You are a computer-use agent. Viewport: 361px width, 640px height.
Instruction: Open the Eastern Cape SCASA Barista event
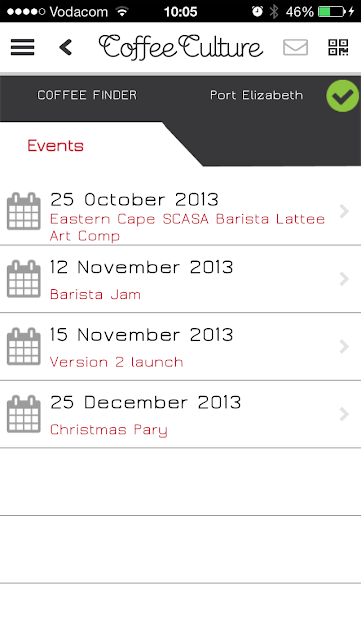(x=180, y=212)
